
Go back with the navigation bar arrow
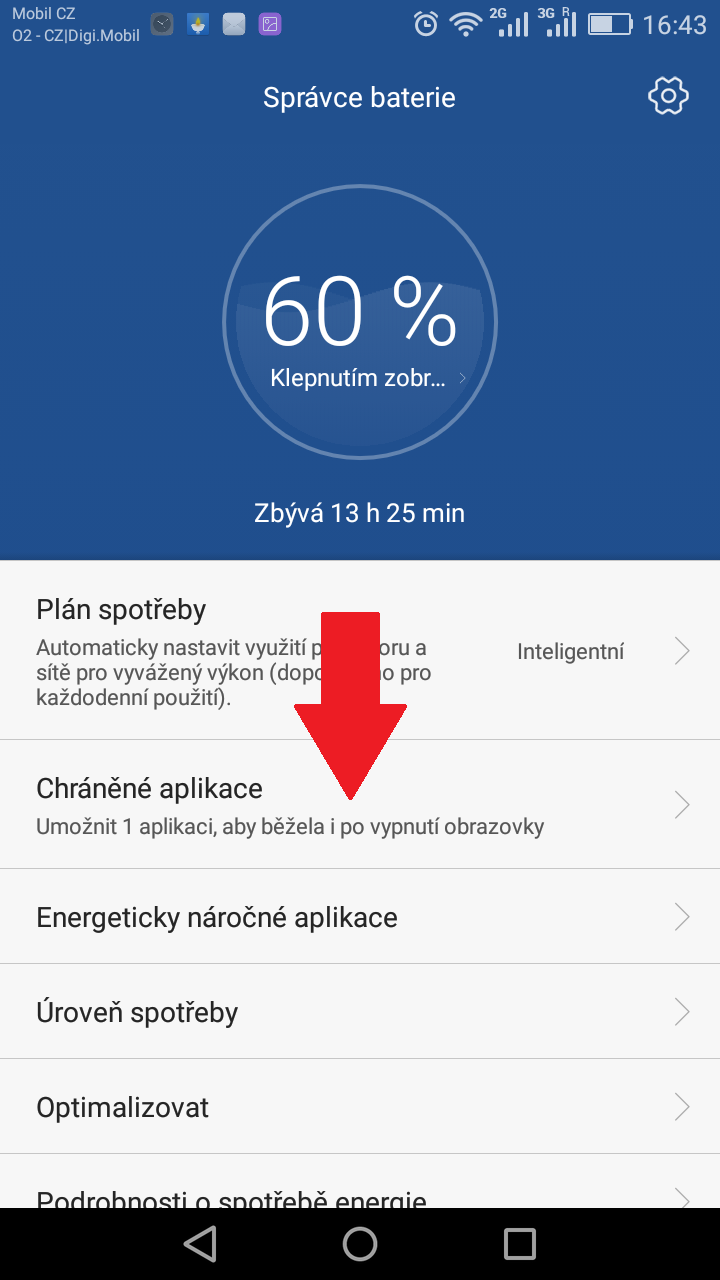pos(200,1244)
